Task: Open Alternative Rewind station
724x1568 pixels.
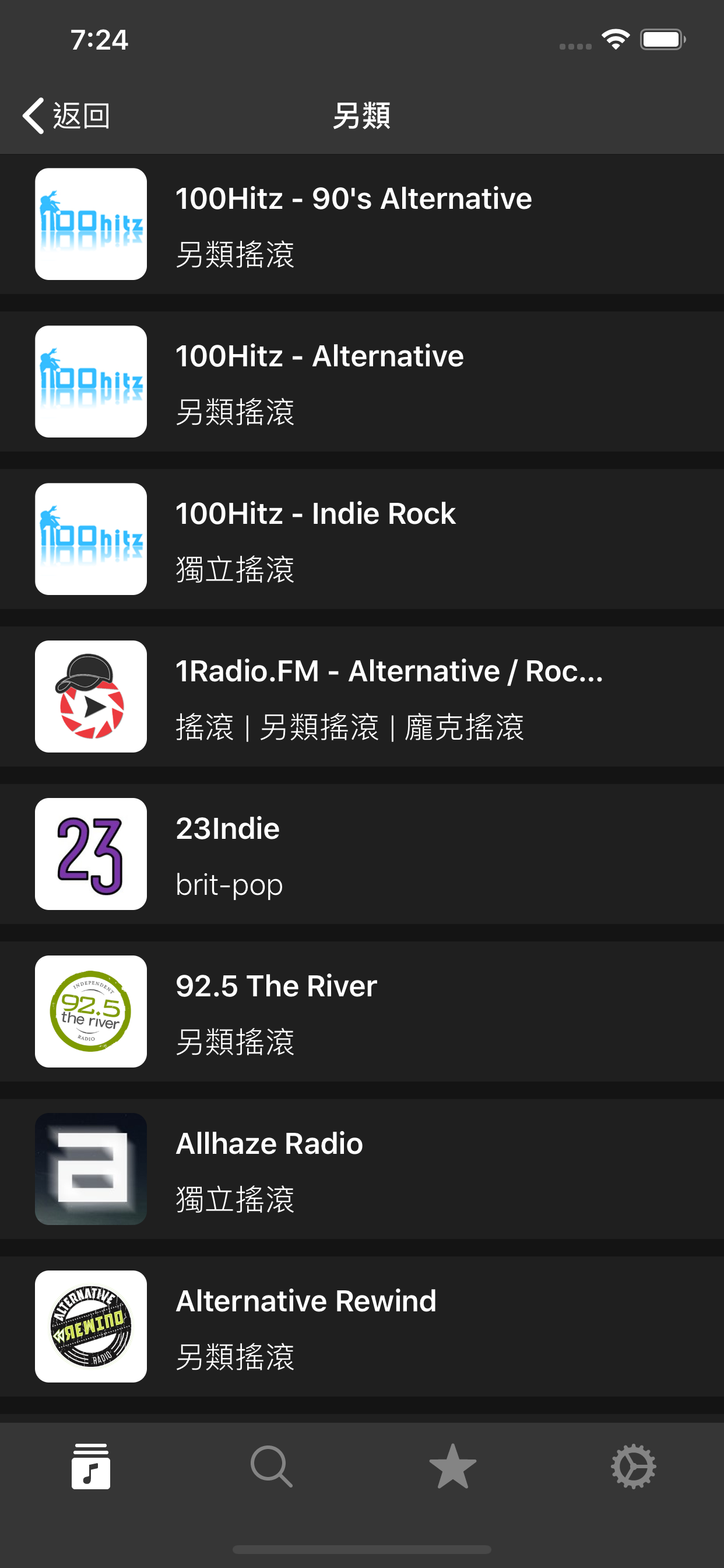Action: click(362, 1327)
